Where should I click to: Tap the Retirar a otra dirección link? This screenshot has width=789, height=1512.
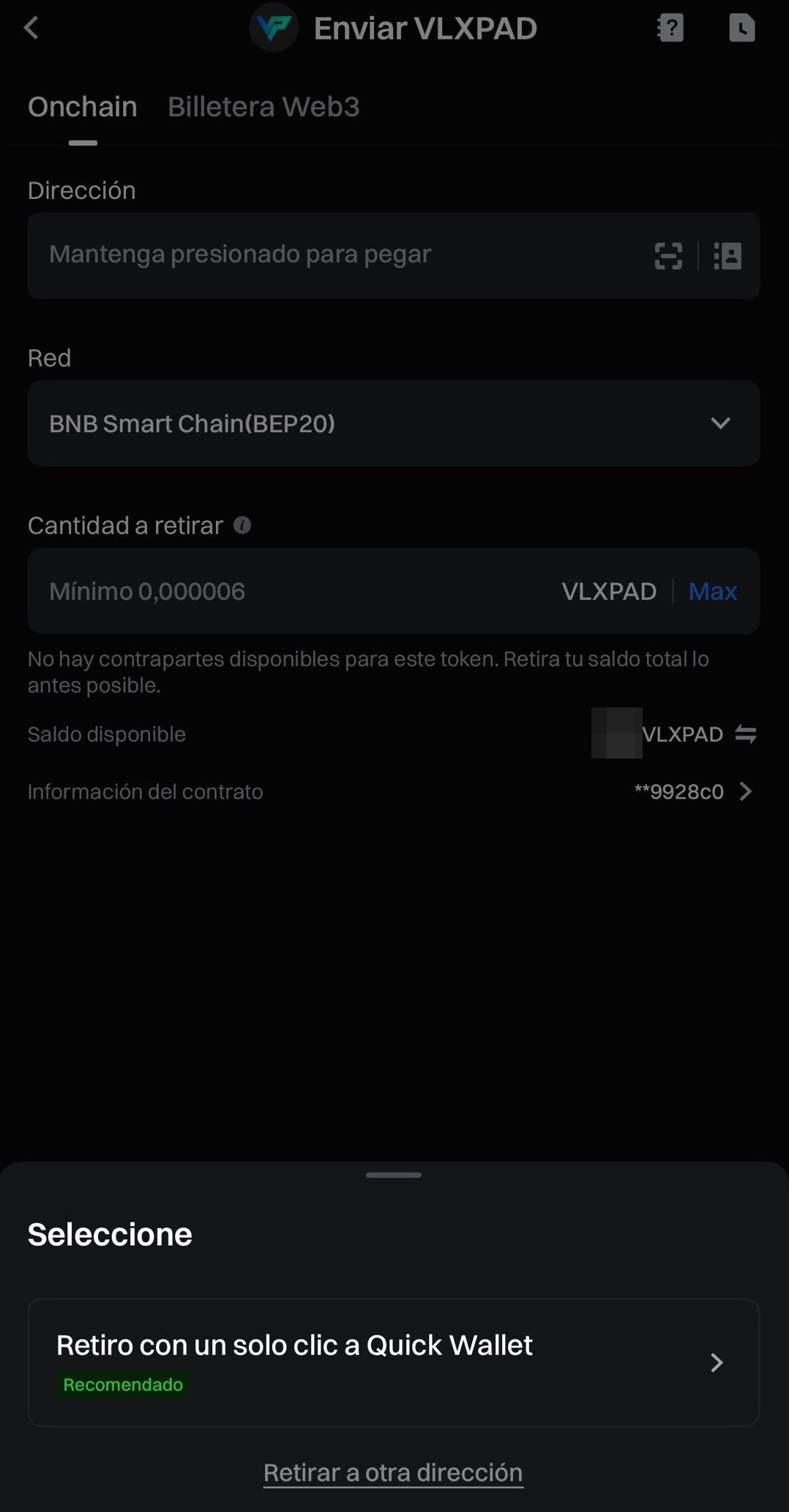393,1472
